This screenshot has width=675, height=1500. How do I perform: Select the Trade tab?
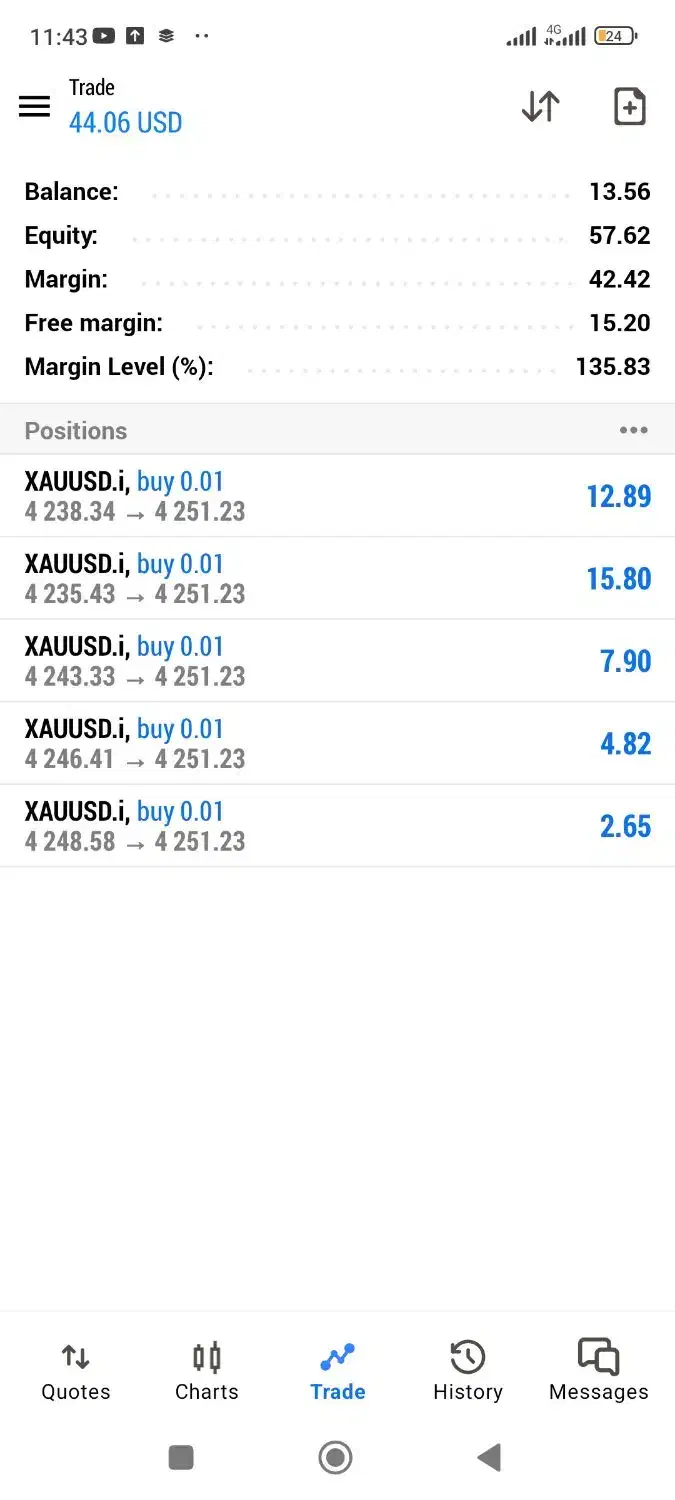click(338, 1372)
